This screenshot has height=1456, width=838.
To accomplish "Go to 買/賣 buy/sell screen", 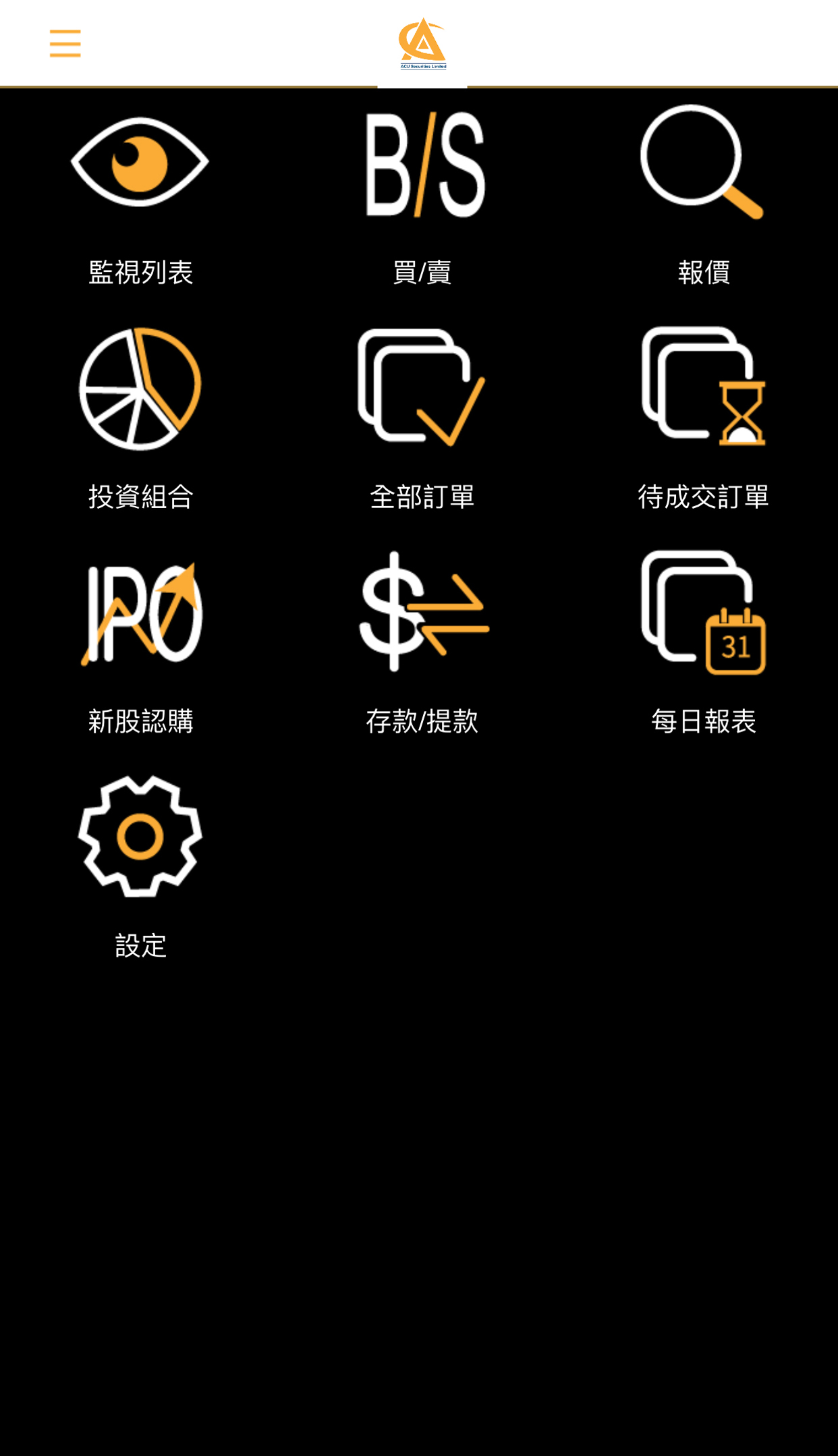I will tap(422, 197).
